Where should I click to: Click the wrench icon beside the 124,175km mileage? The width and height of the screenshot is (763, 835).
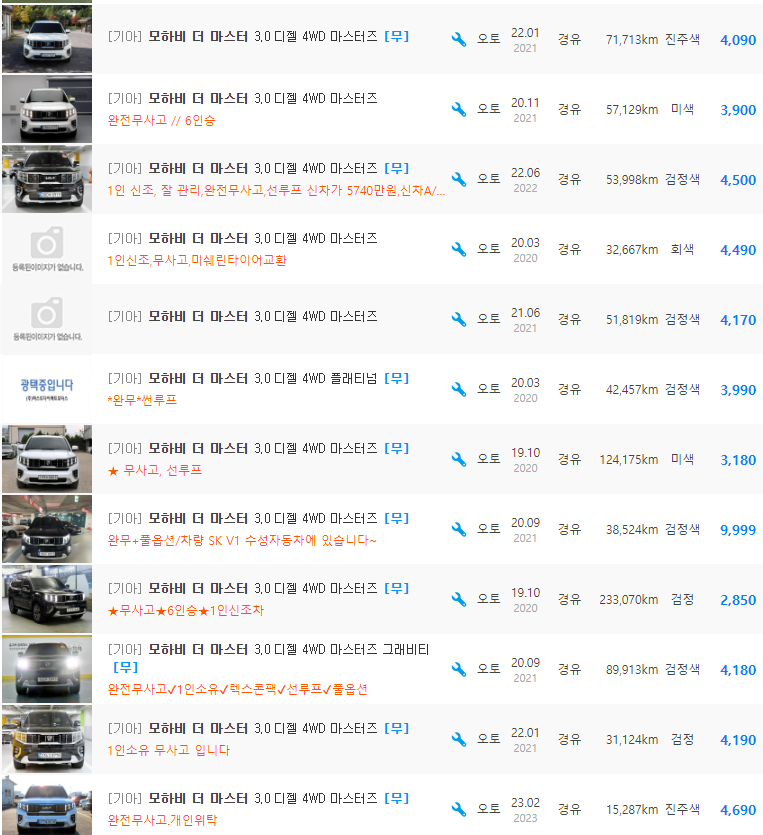pos(459,458)
